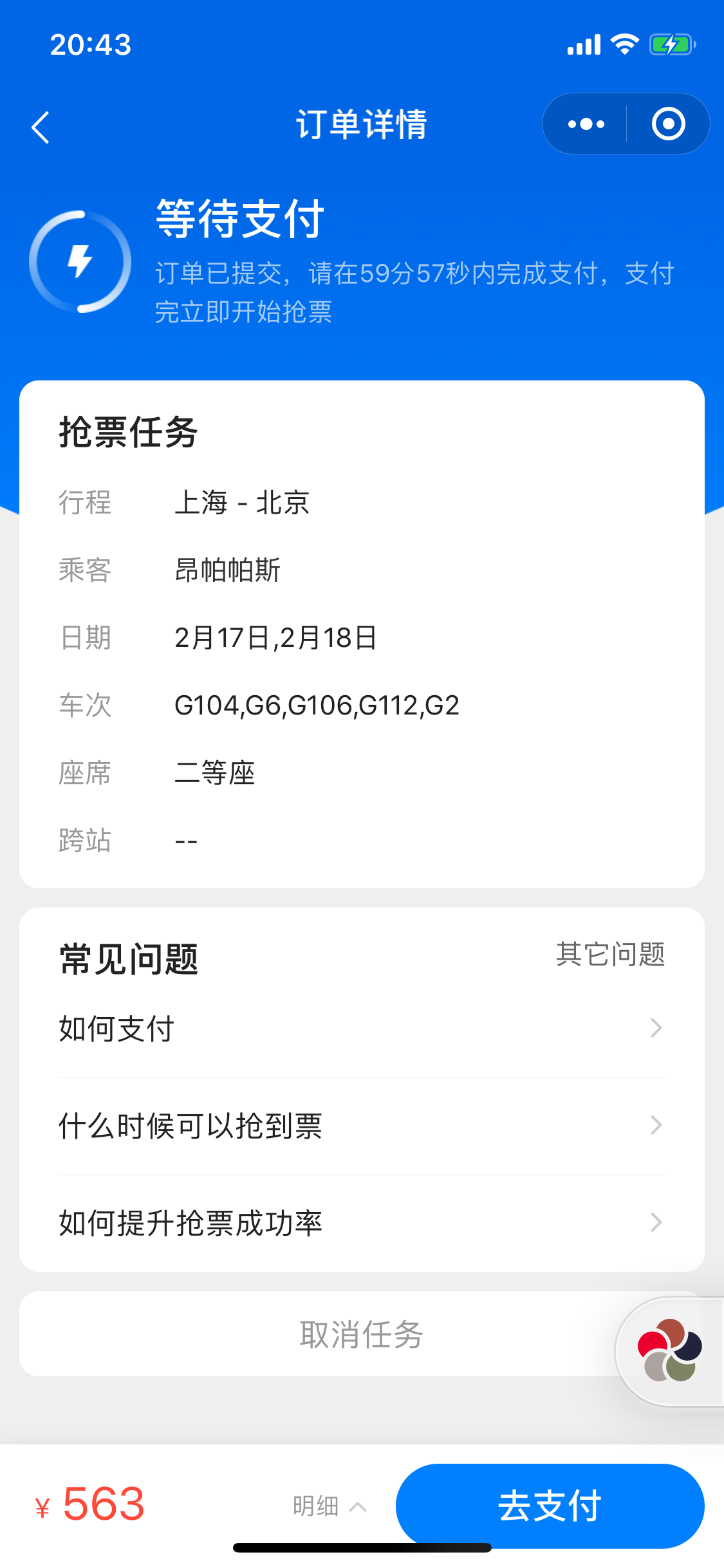Tap 取消任务 to cancel the ticket task
The image size is (724, 1568).
click(361, 1334)
